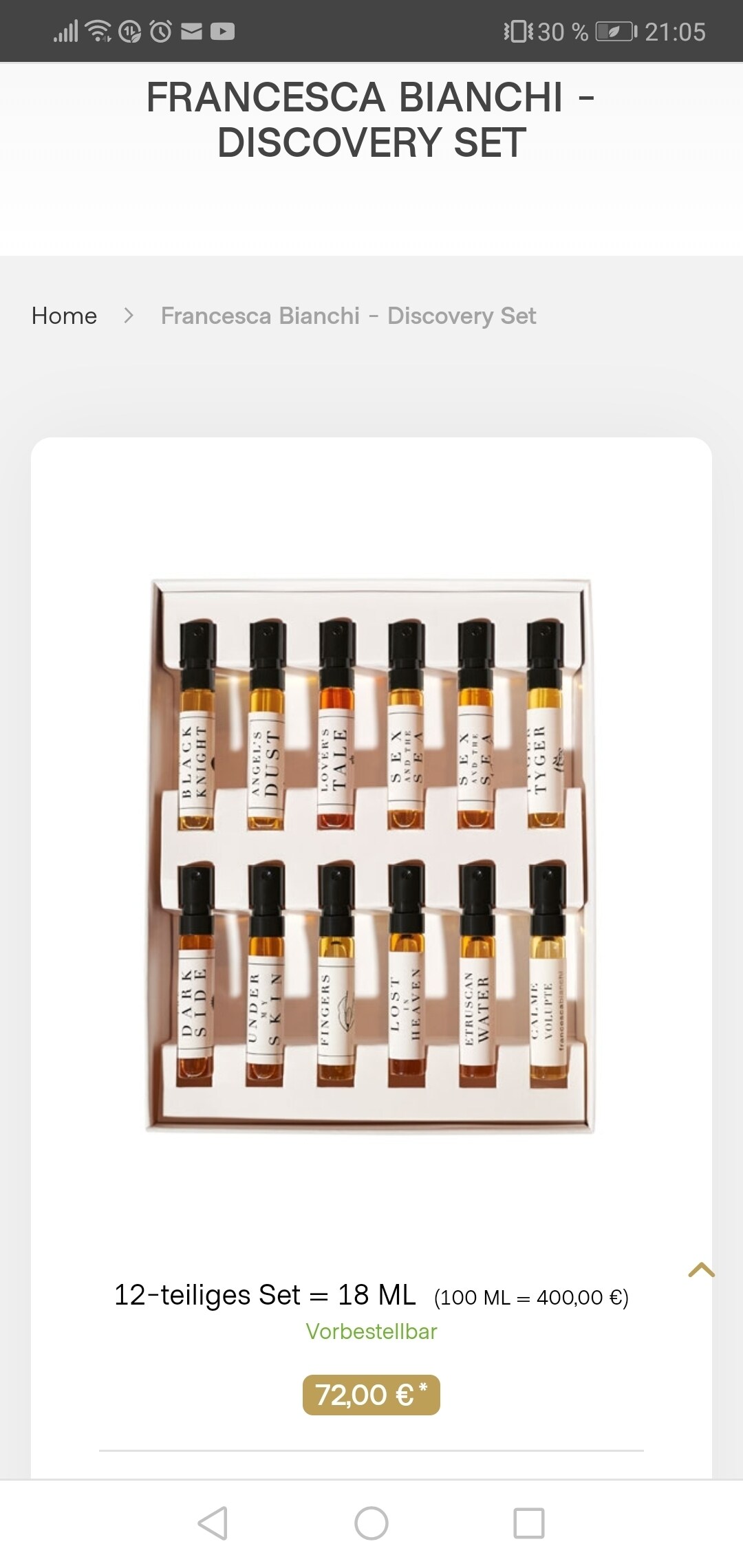Open the recent apps overview
Image resolution: width=743 pixels, height=1568 pixels.
coord(529,1523)
